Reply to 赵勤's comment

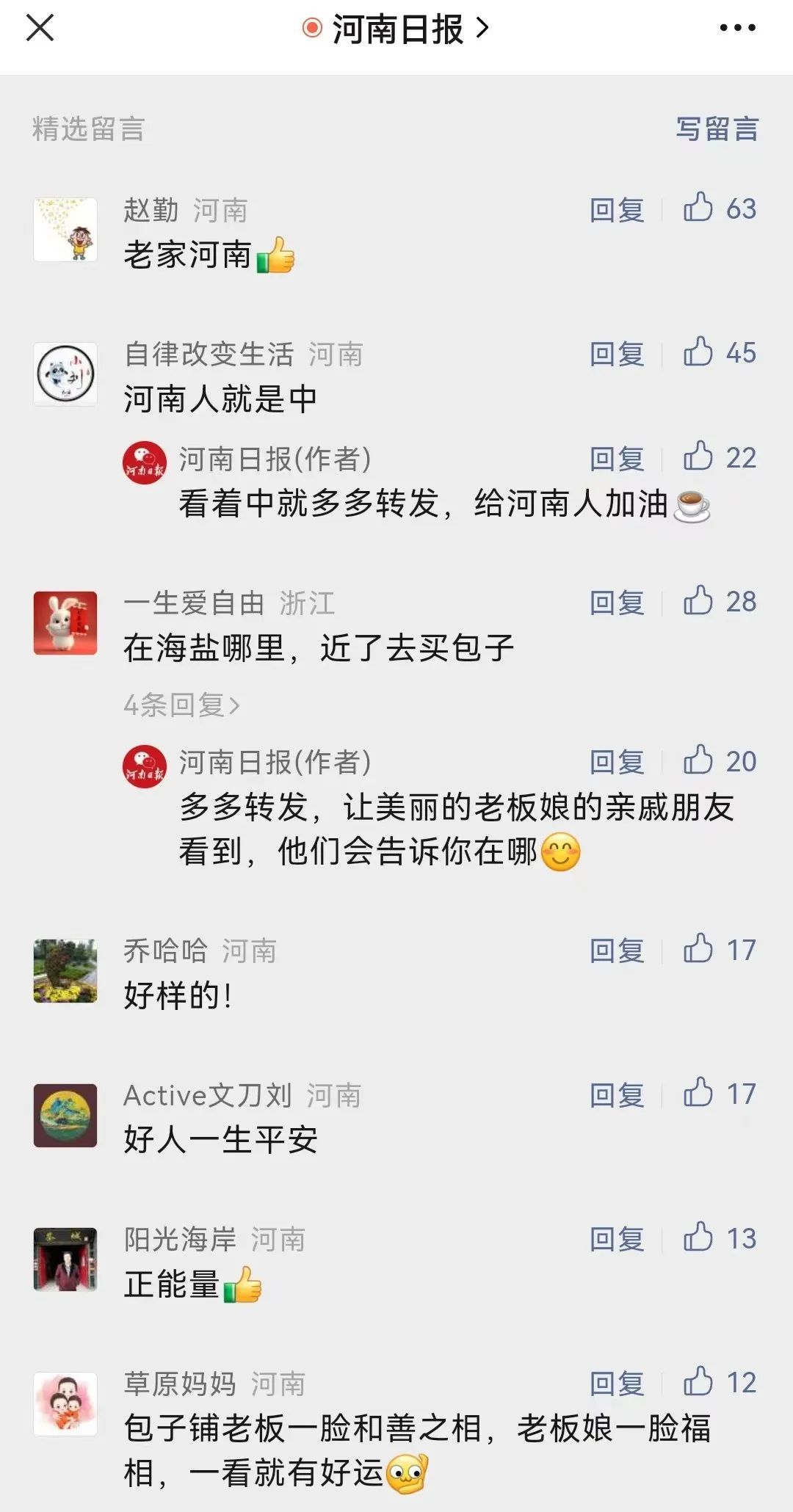tap(617, 210)
